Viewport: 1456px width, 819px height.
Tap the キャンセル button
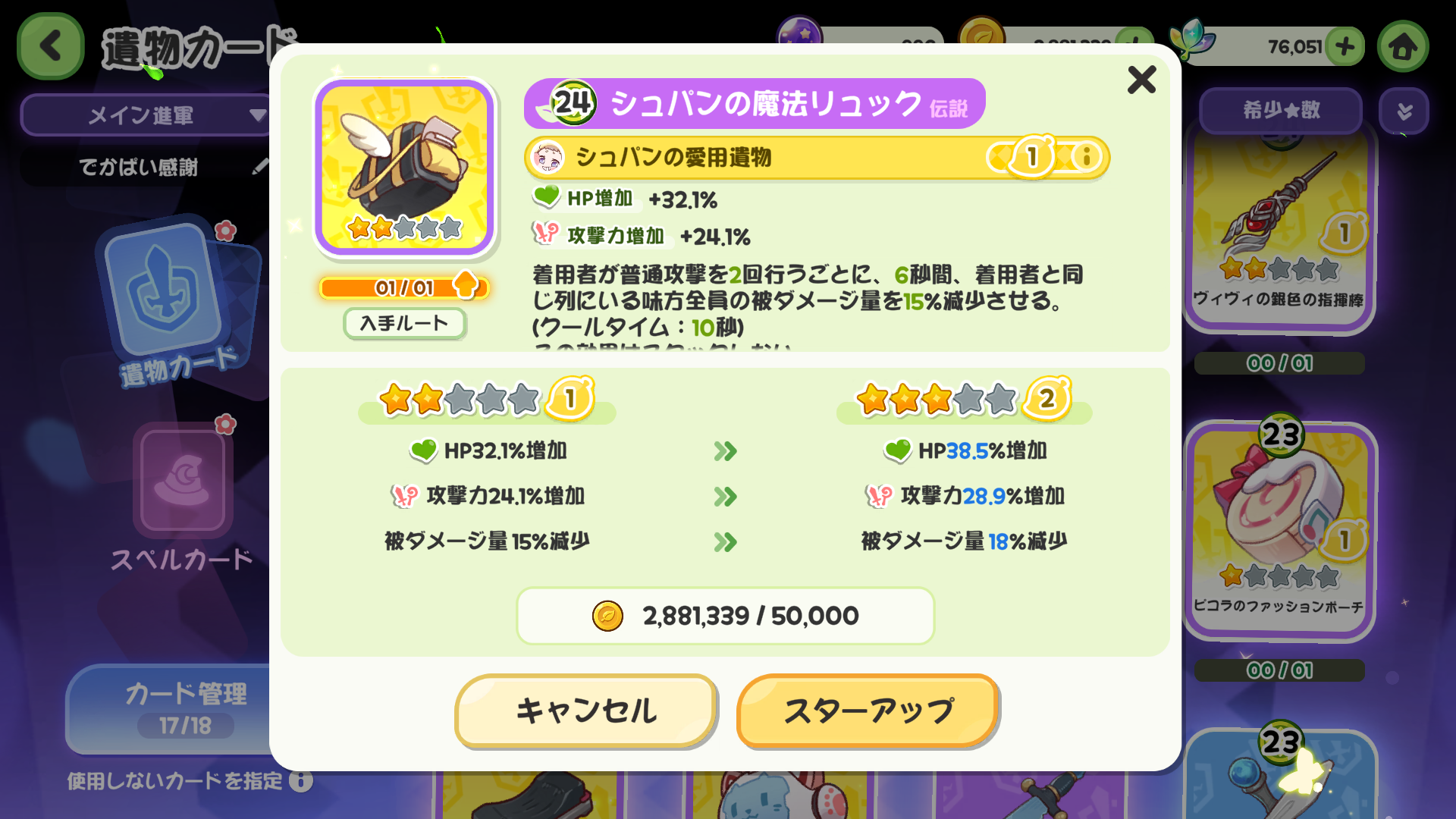585,711
